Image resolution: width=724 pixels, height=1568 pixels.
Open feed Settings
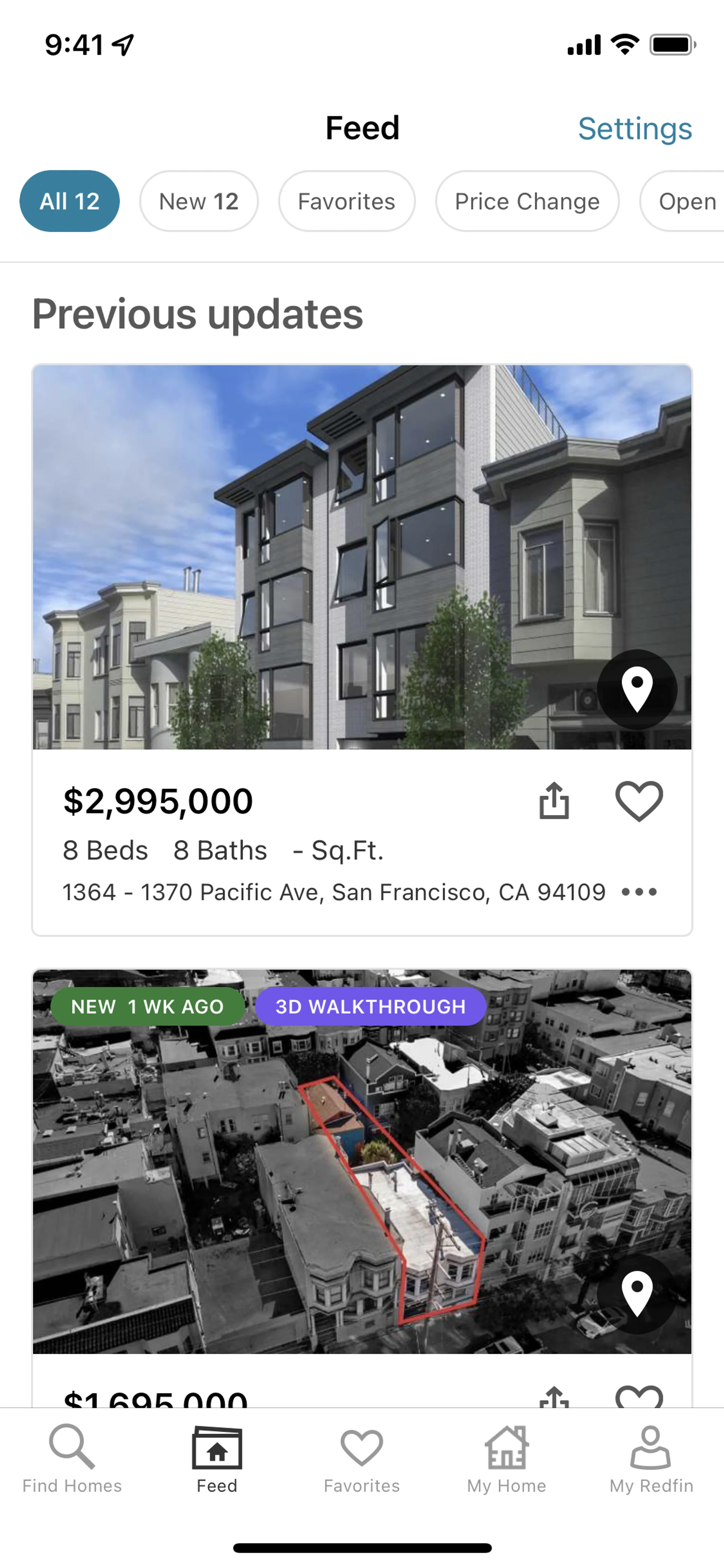tap(635, 128)
